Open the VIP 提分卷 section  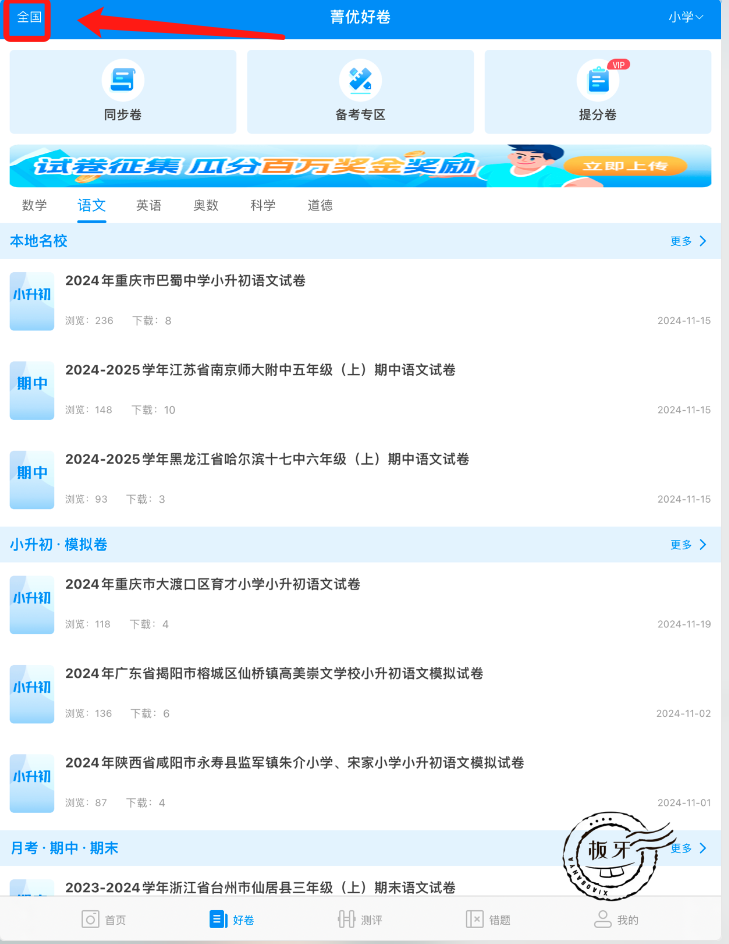point(598,92)
